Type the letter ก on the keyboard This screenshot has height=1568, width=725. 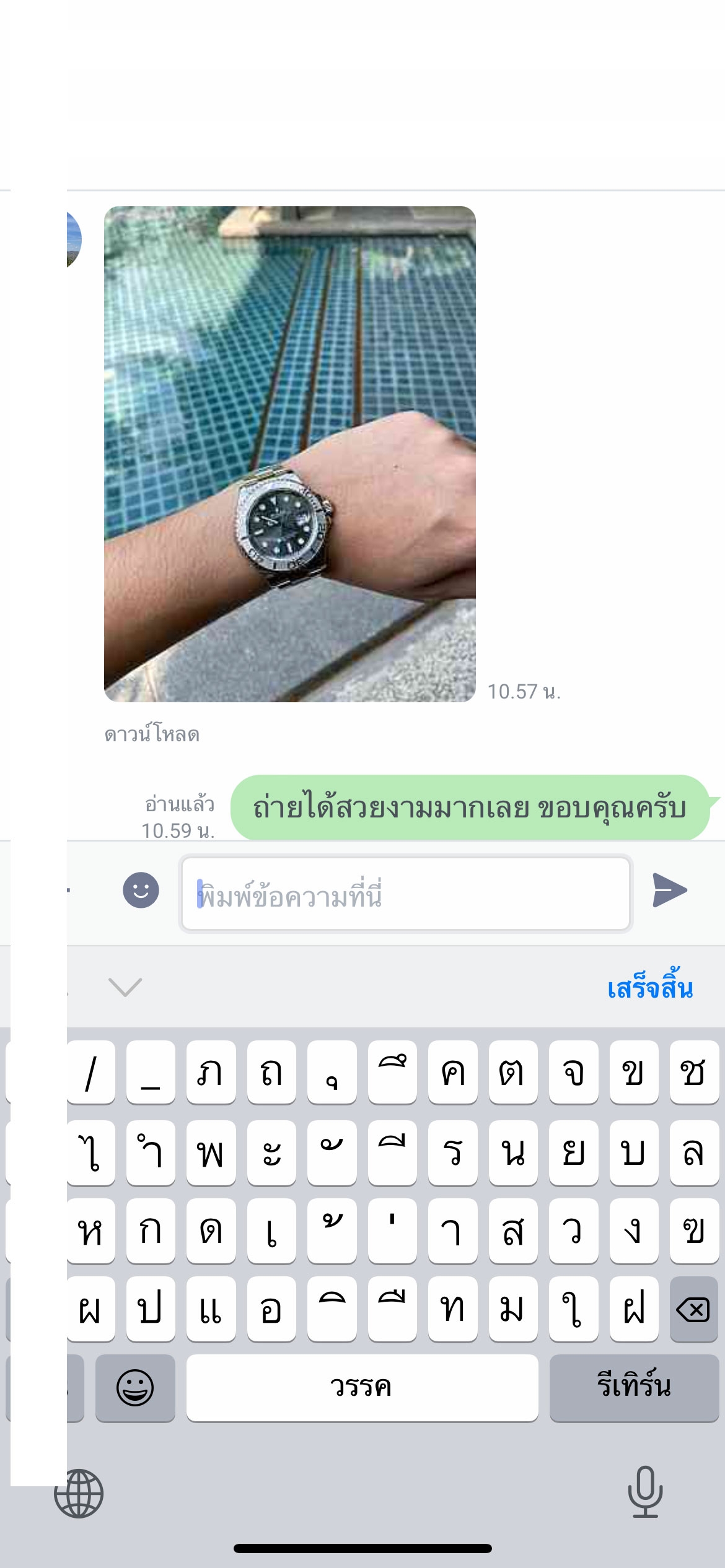[151, 1230]
